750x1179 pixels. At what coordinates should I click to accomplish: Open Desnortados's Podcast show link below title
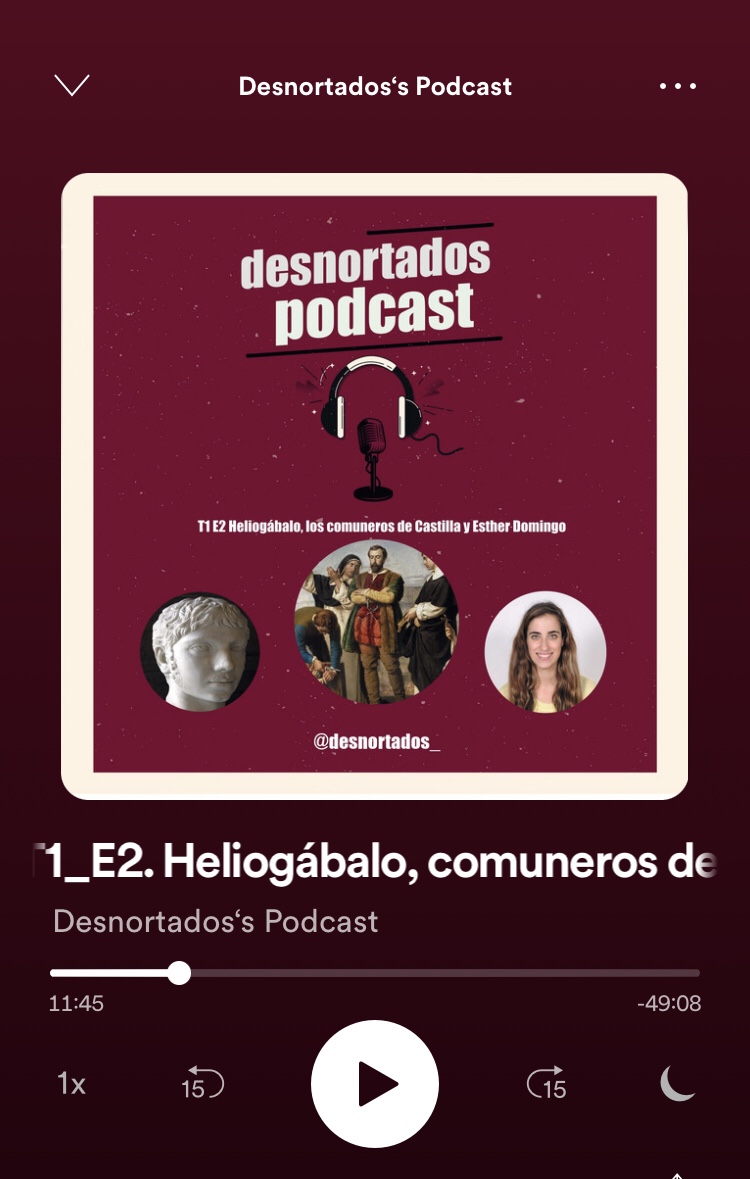pyautogui.click(x=216, y=921)
